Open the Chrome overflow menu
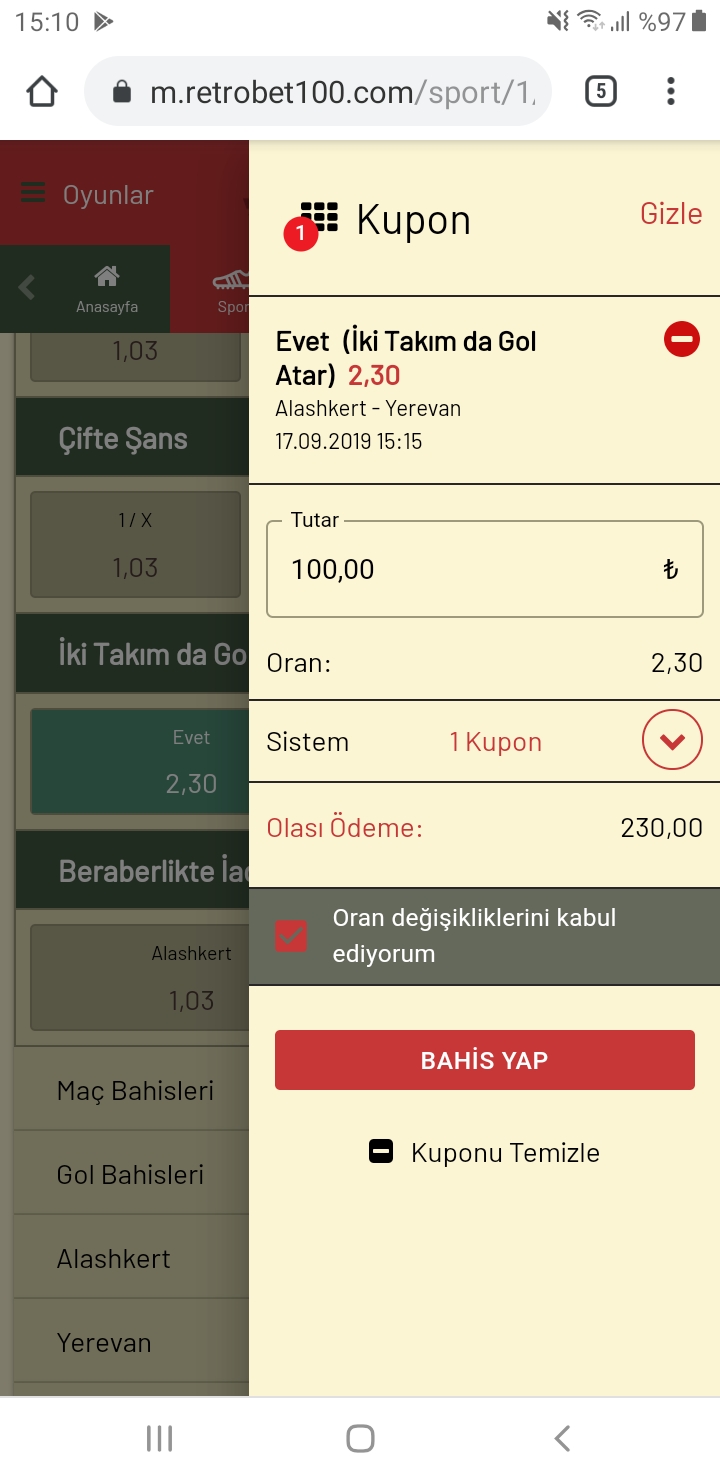The height and width of the screenshot is (1480, 720). [x=670, y=92]
